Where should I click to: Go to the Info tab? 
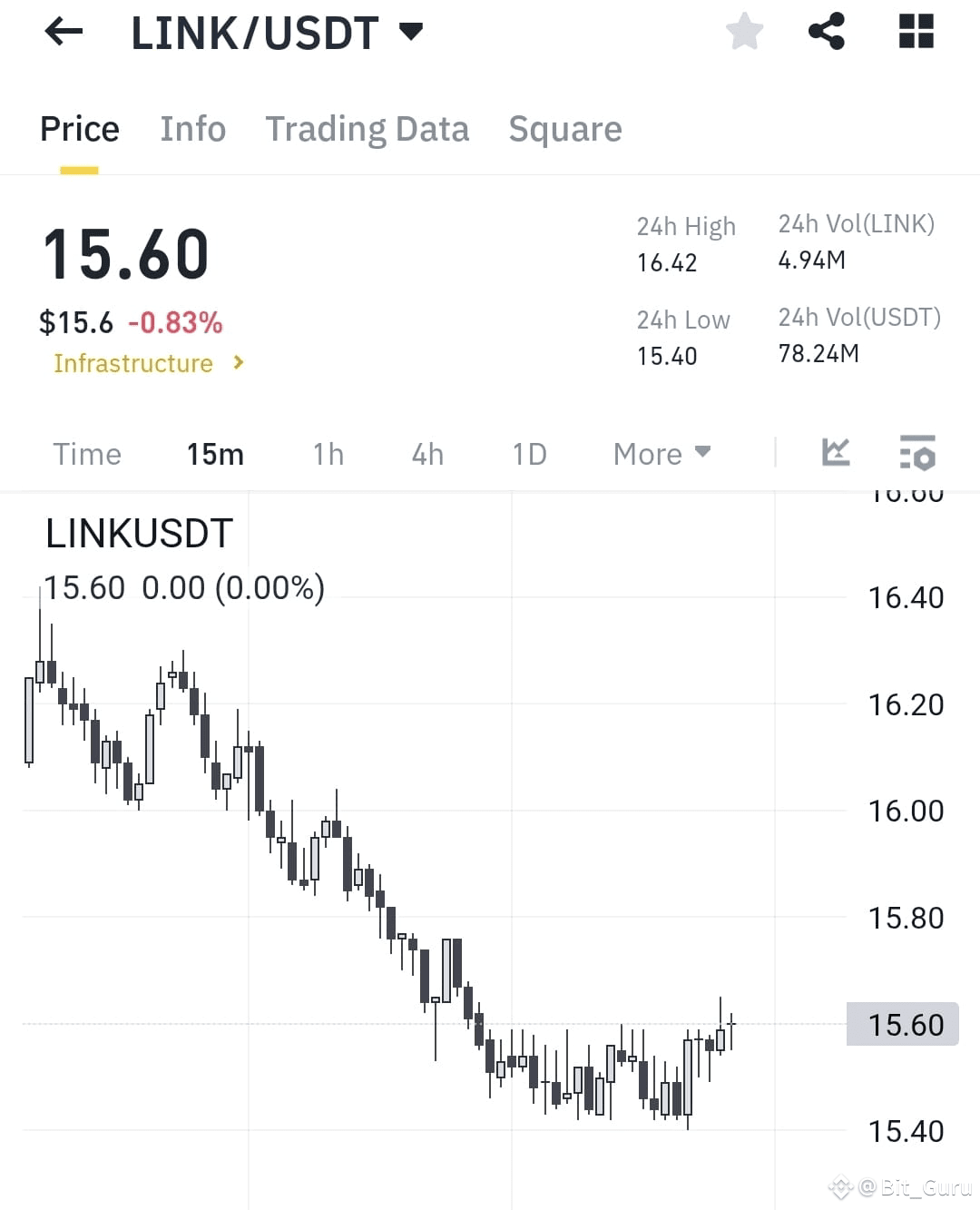coord(192,129)
